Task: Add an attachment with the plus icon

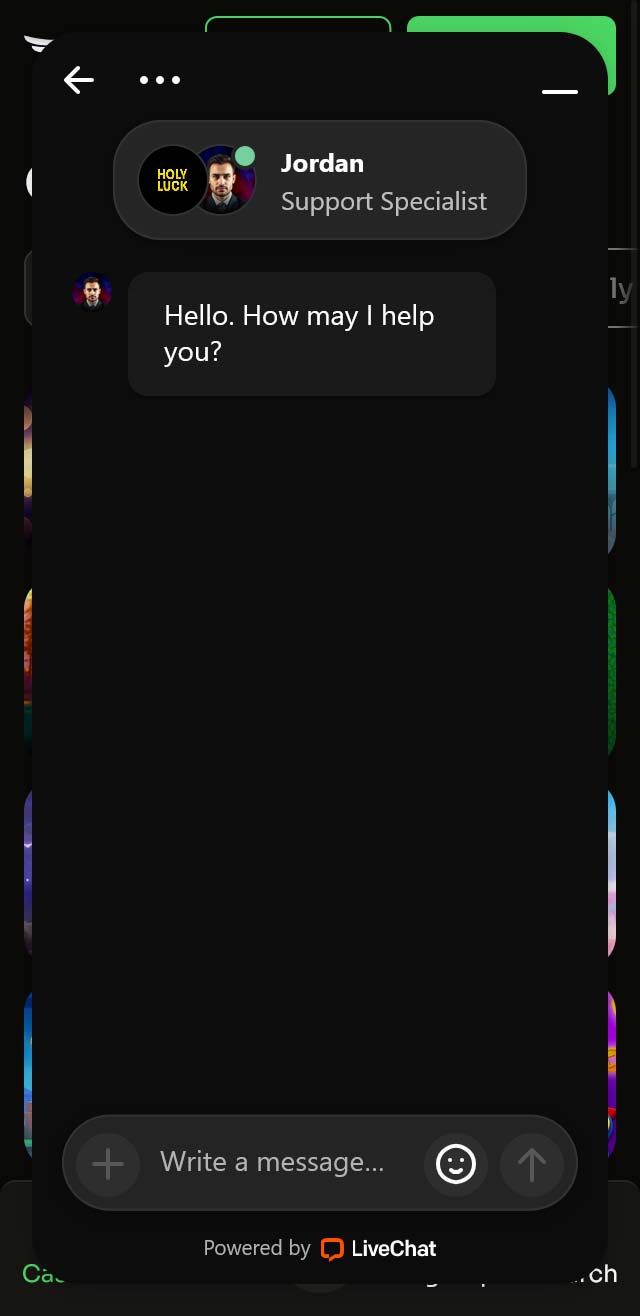Action: (x=108, y=1164)
